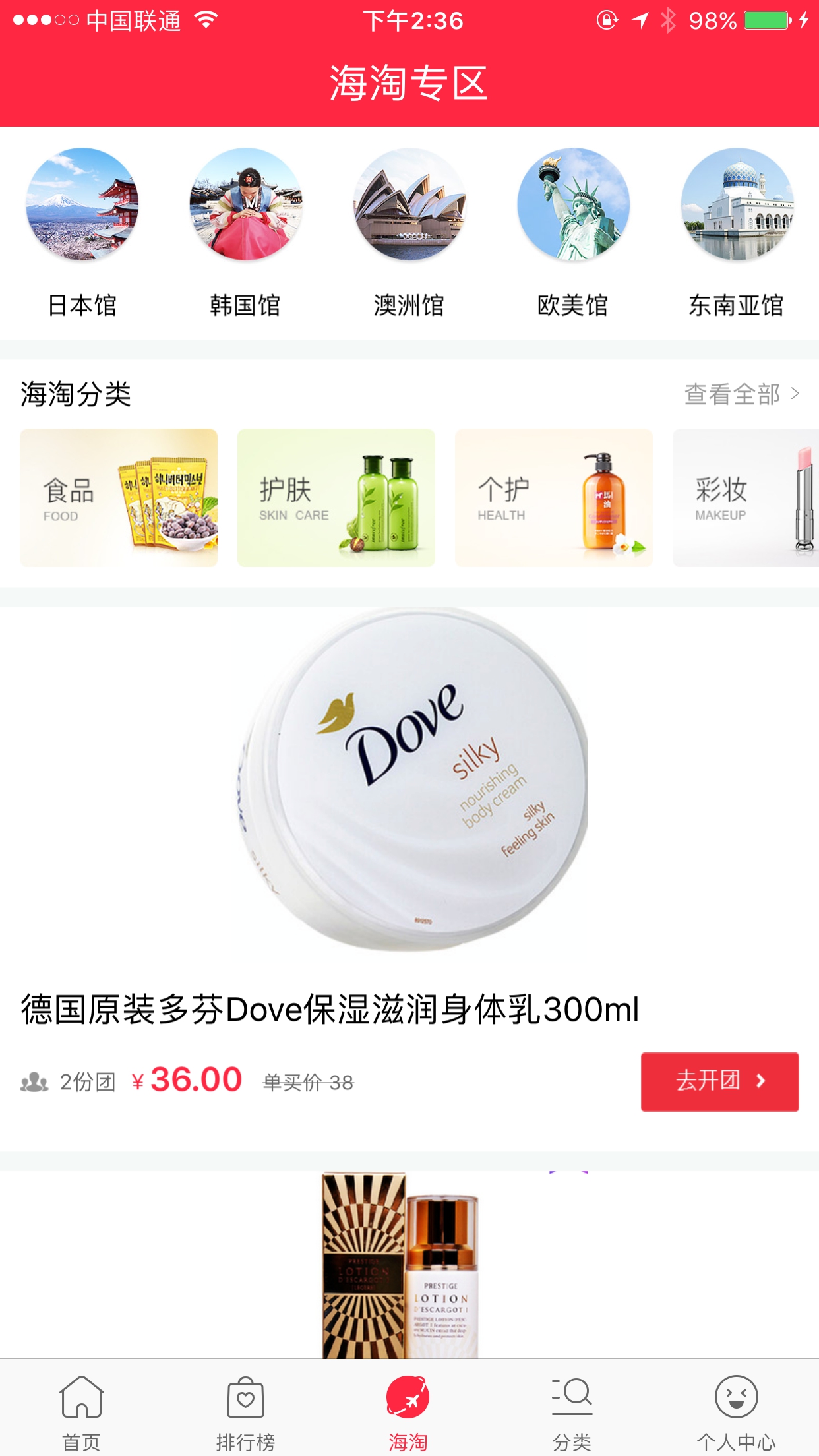
Task: Open the 东南亚馆 pavilion
Action: coord(736,231)
